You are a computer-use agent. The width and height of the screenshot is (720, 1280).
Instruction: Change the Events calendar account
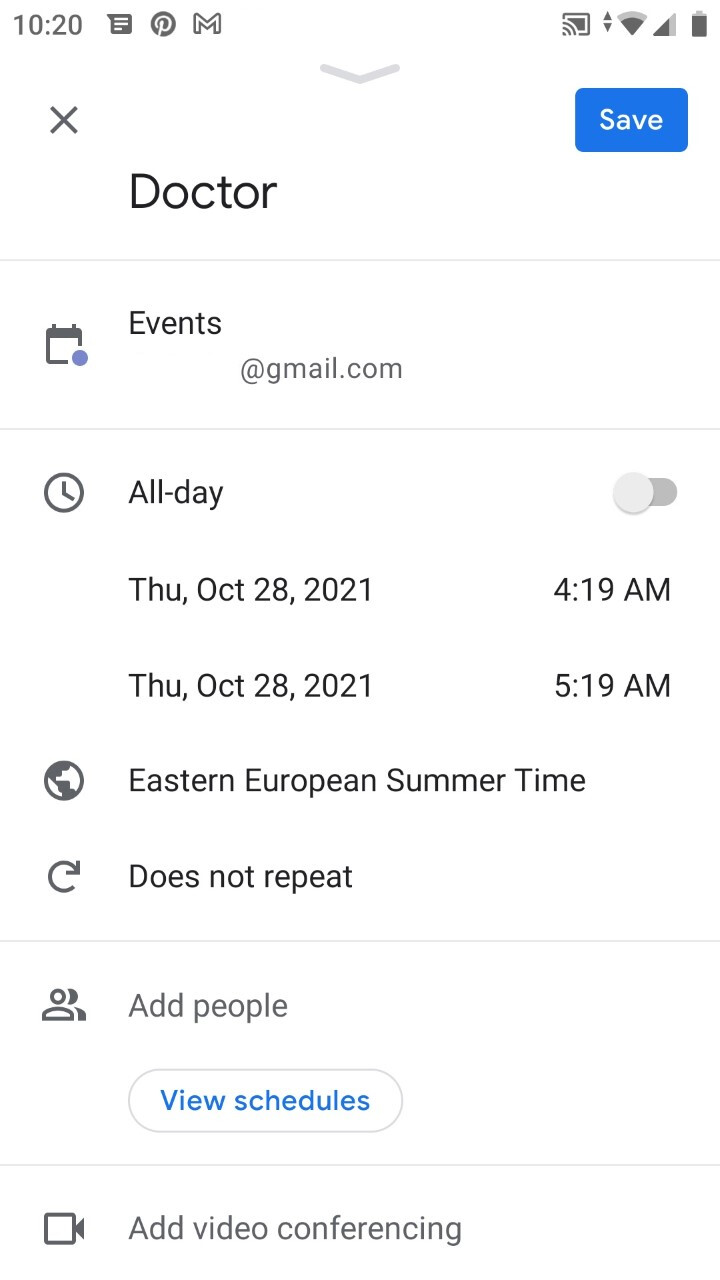360,345
